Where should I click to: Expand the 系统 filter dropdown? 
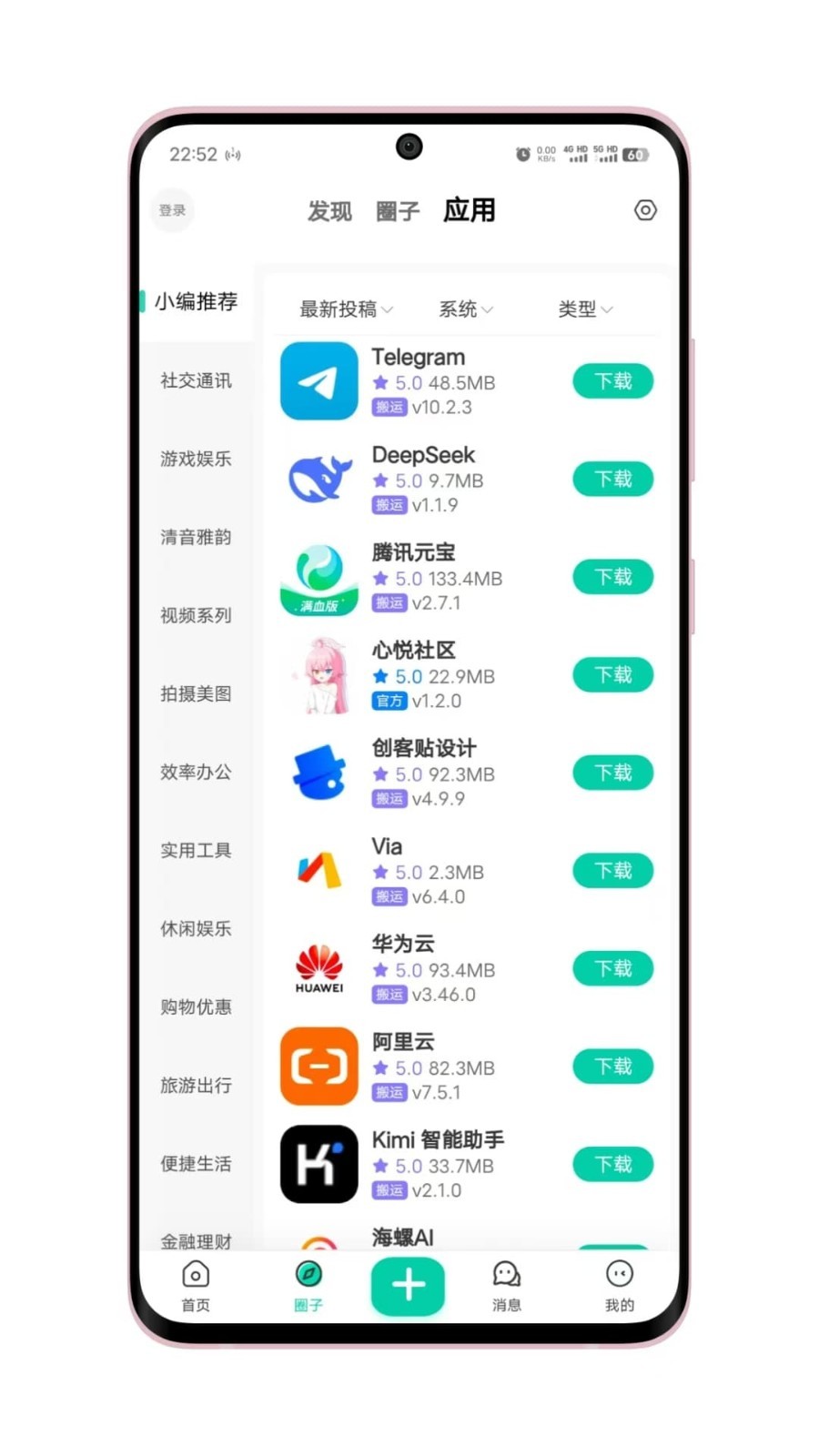point(465,308)
